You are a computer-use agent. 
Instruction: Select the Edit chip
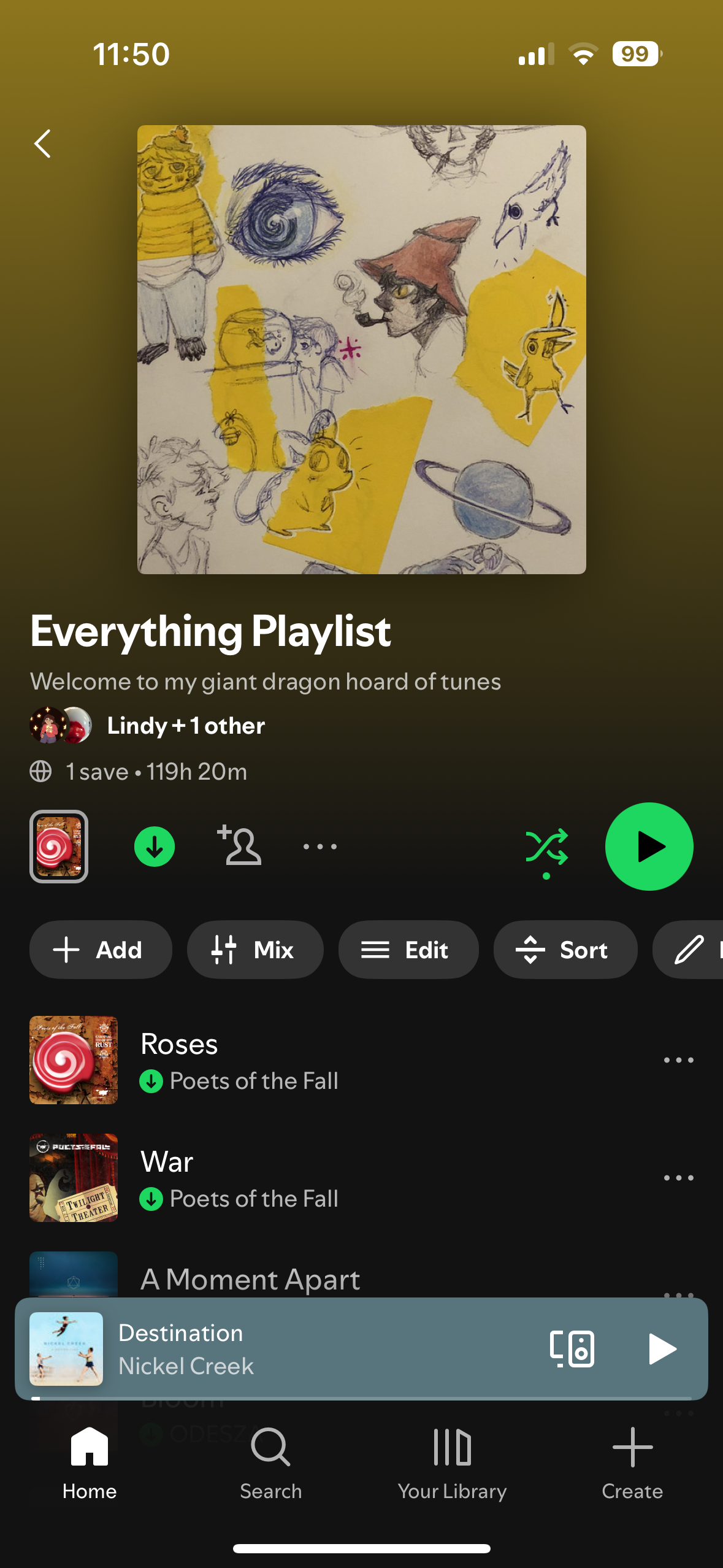(408, 950)
